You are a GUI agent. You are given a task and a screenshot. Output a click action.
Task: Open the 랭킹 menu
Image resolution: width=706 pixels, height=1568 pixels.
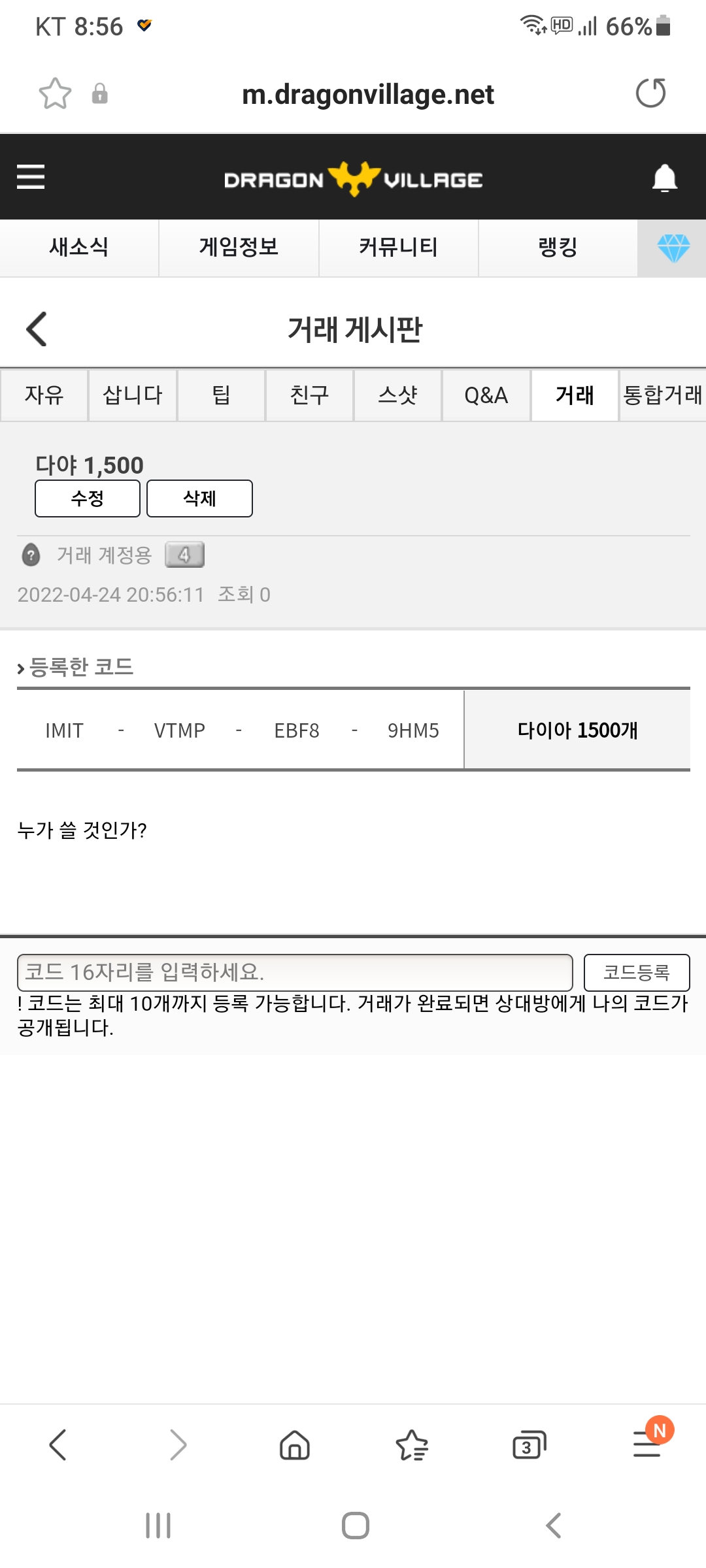pos(558,248)
